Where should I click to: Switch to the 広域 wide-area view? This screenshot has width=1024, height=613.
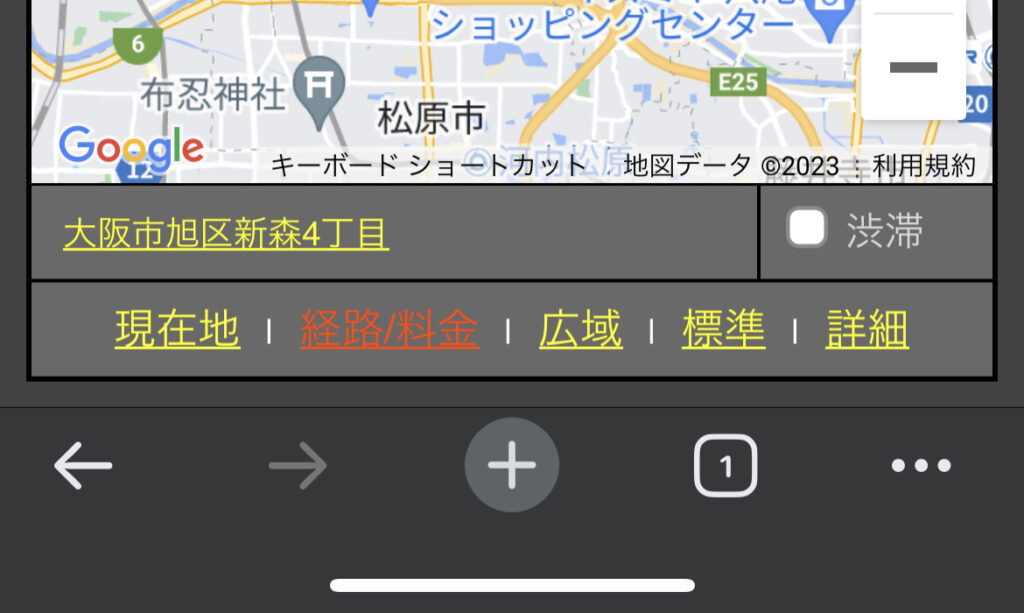pos(580,329)
